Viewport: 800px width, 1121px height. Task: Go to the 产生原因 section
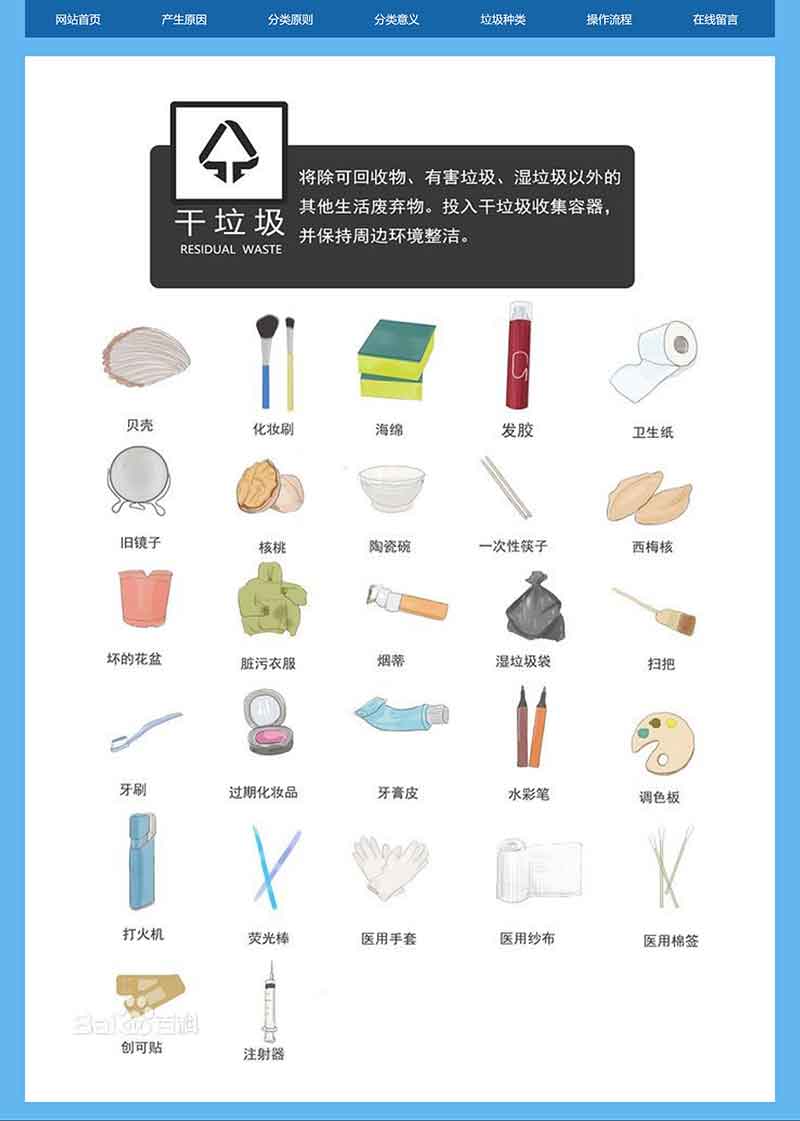[x=184, y=19]
